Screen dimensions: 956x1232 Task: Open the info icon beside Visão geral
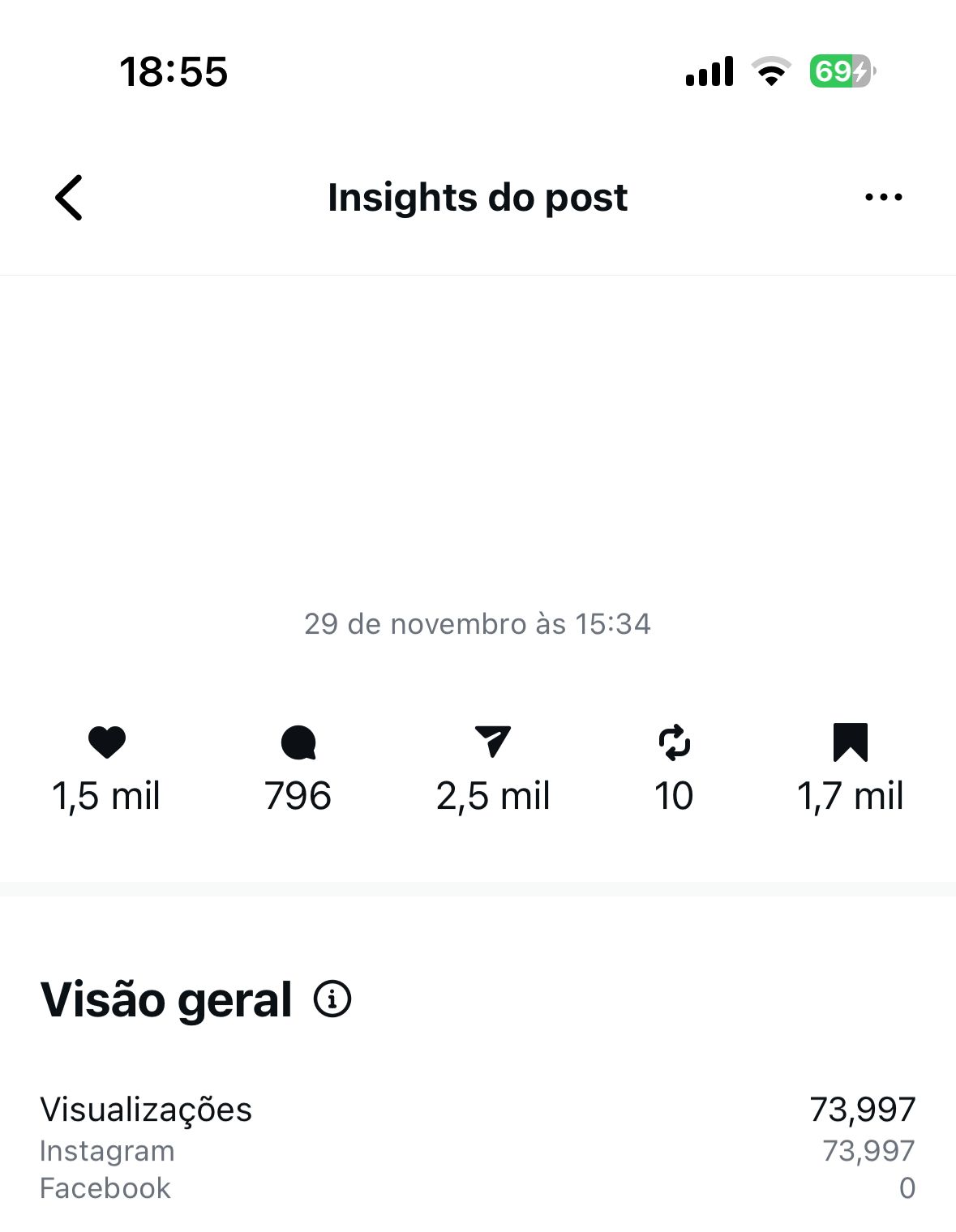[332, 999]
